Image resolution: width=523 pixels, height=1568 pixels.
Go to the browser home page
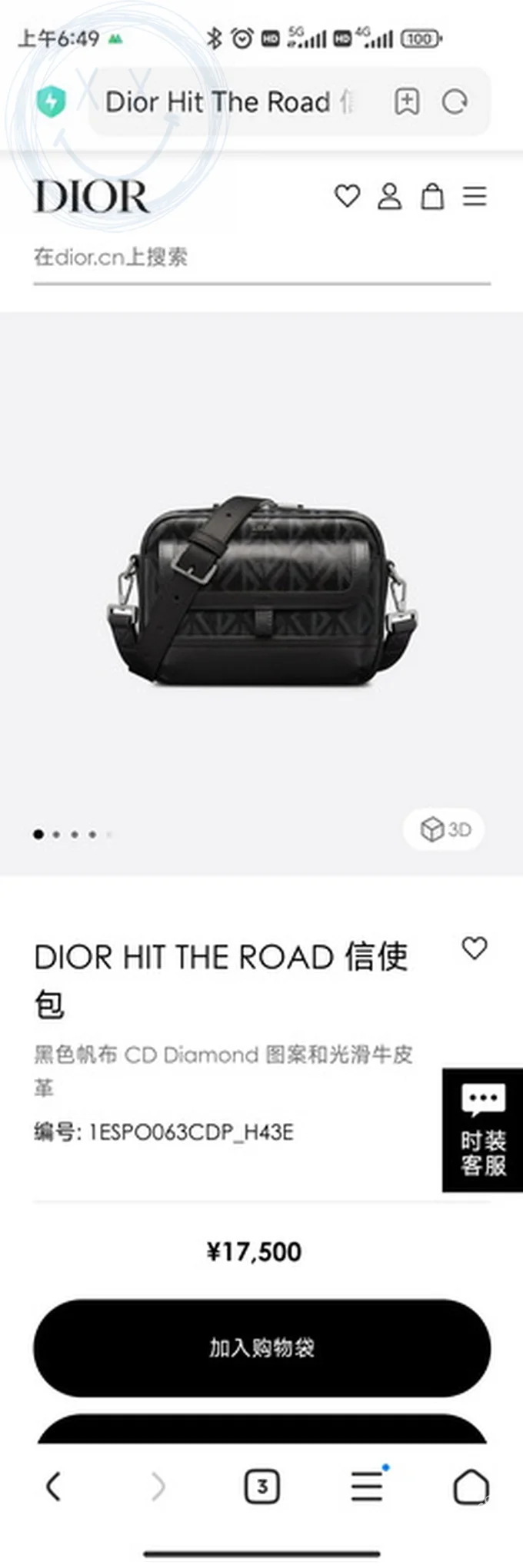click(471, 1487)
